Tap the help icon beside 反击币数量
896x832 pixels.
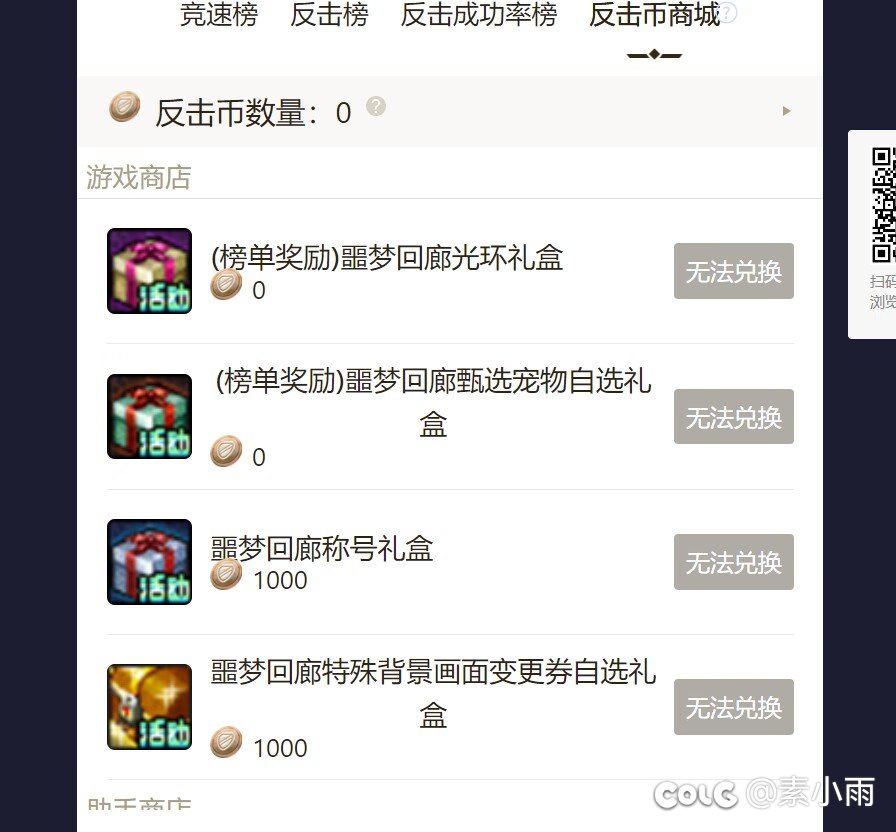click(375, 106)
